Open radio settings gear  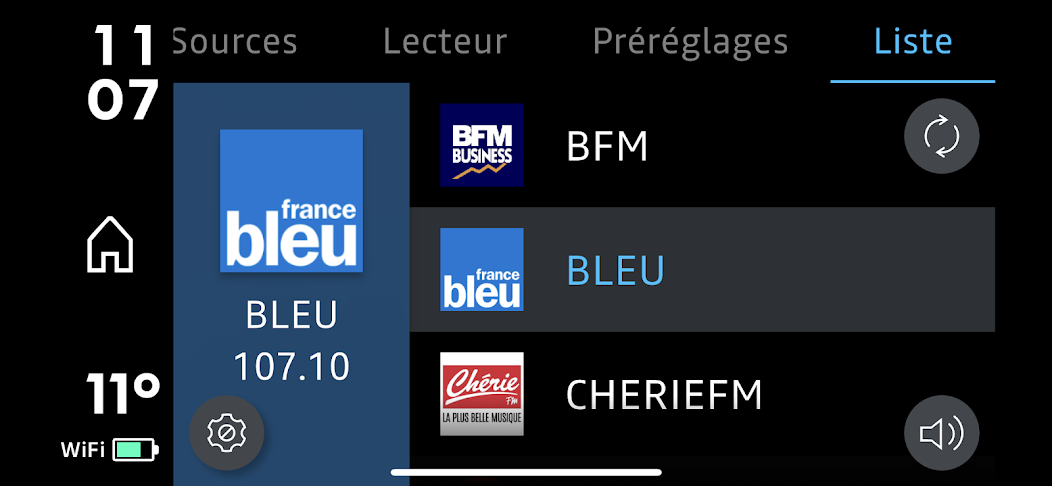coord(226,433)
